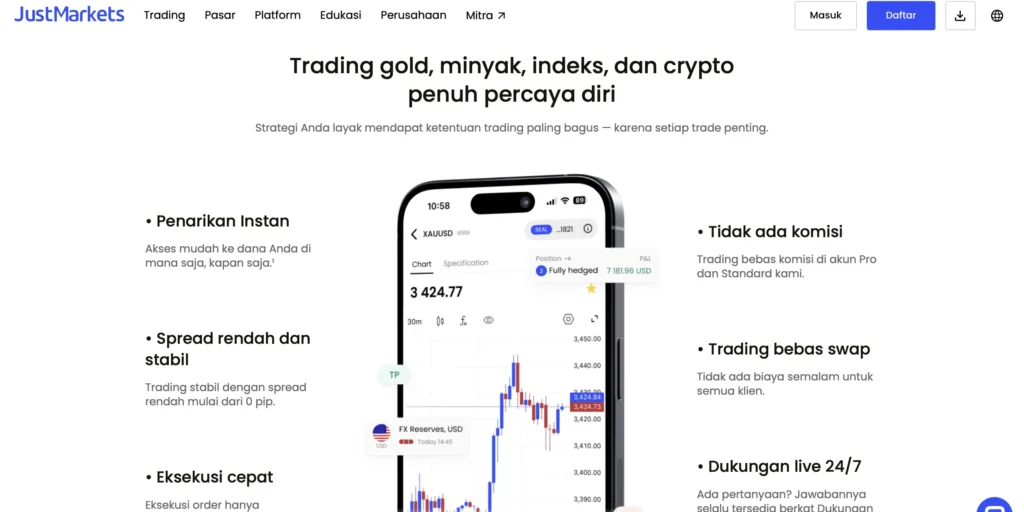Open the Edukasi menu
Image resolution: width=1024 pixels, height=512 pixels.
coord(340,15)
